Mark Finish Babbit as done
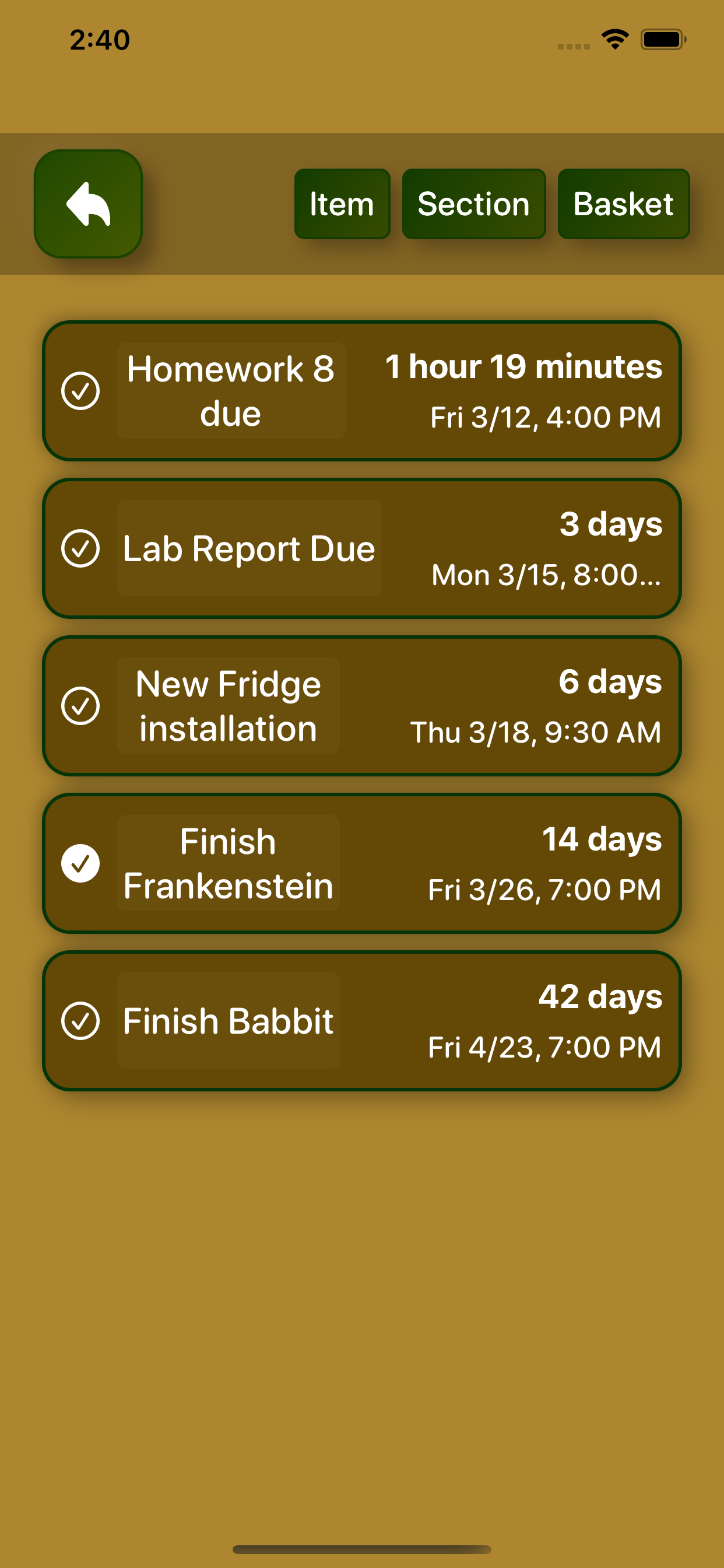 tap(80, 1021)
